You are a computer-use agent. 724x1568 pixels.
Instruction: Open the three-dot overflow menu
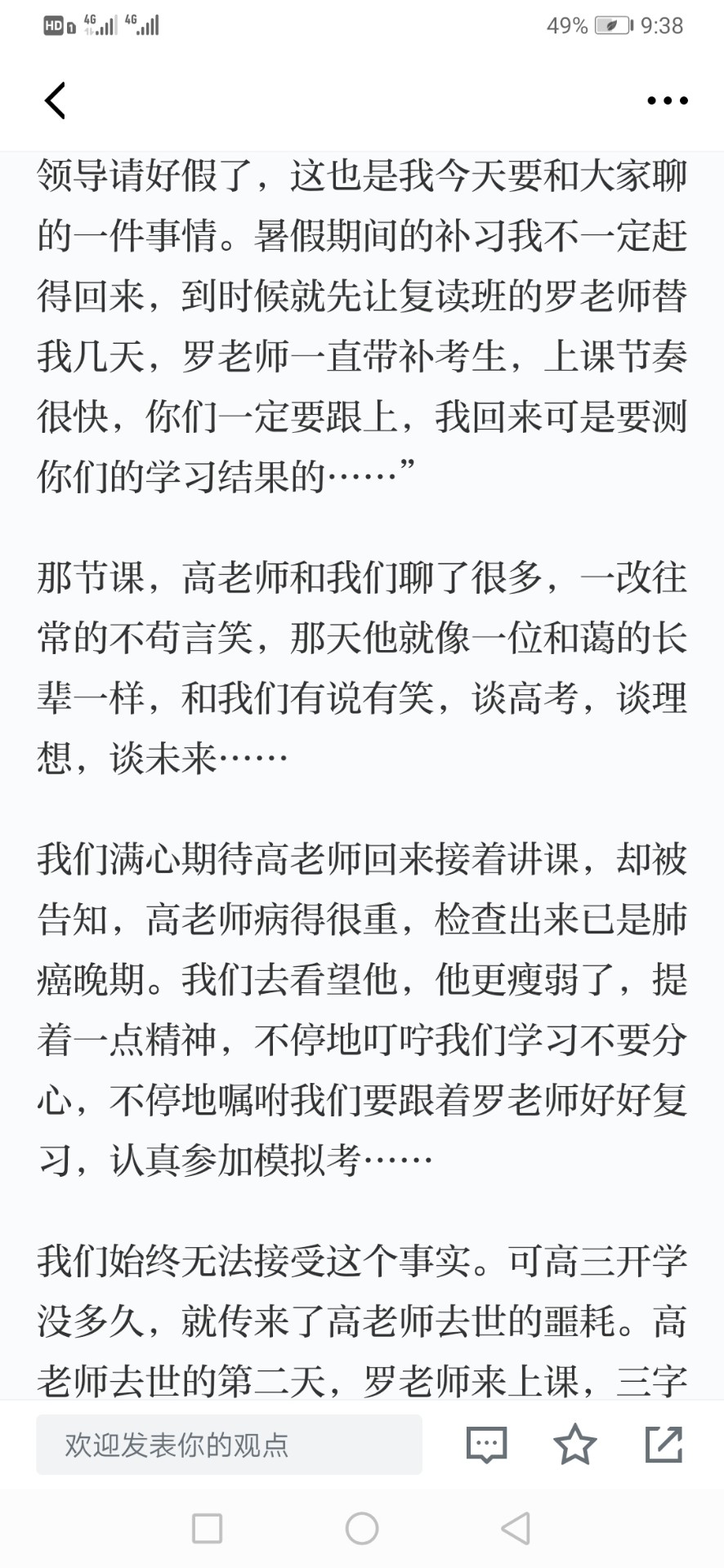[x=667, y=100]
